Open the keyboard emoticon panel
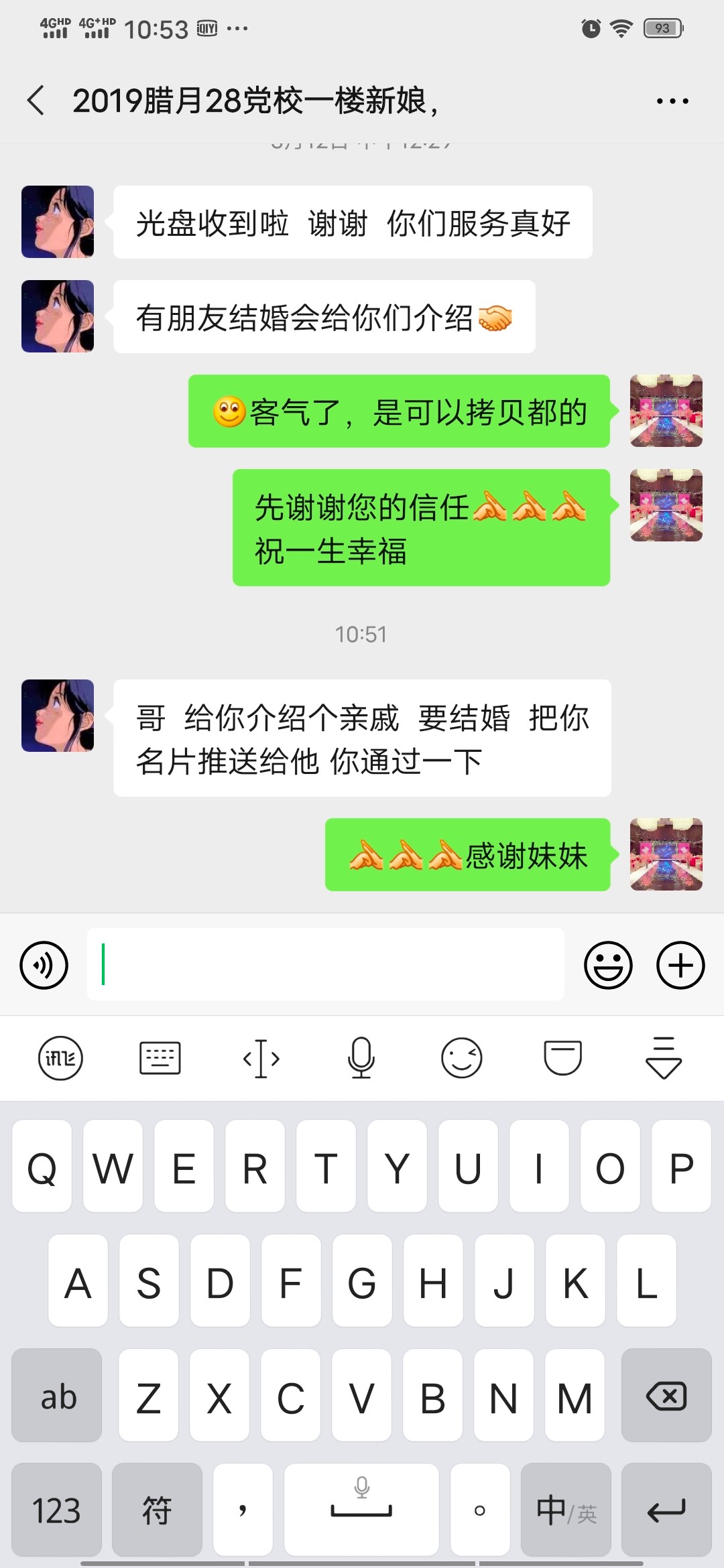724x1568 pixels. 462,1058
